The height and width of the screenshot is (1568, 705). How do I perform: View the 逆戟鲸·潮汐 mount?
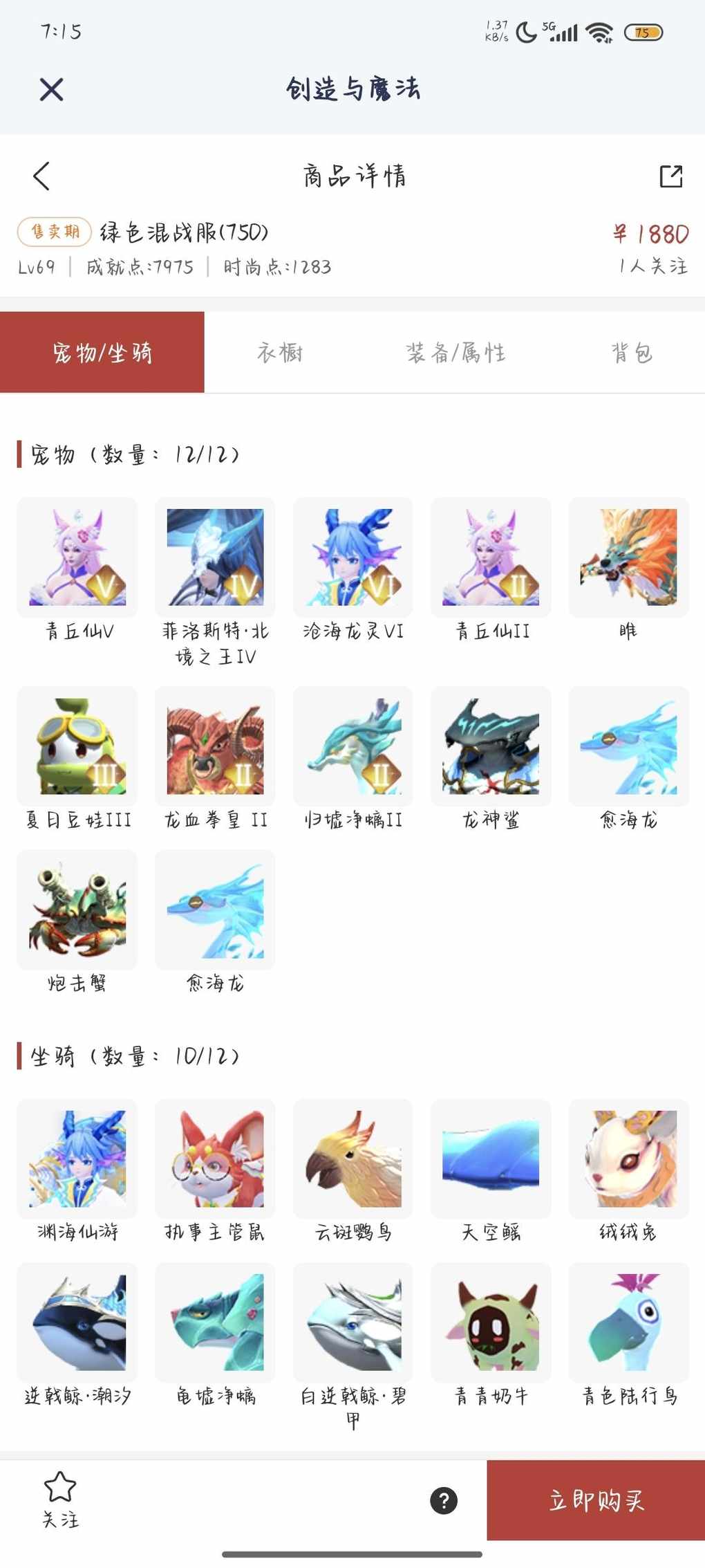(x=77, y=1322)
